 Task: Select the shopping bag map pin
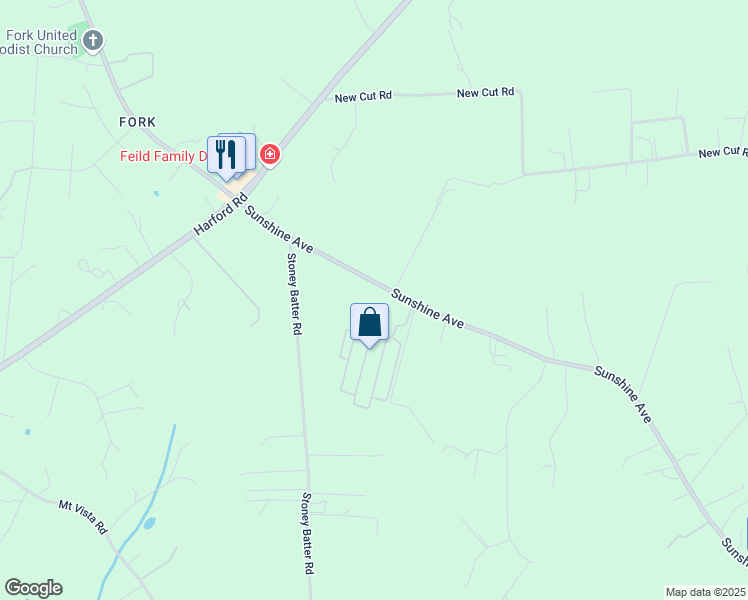coord(370,323)
